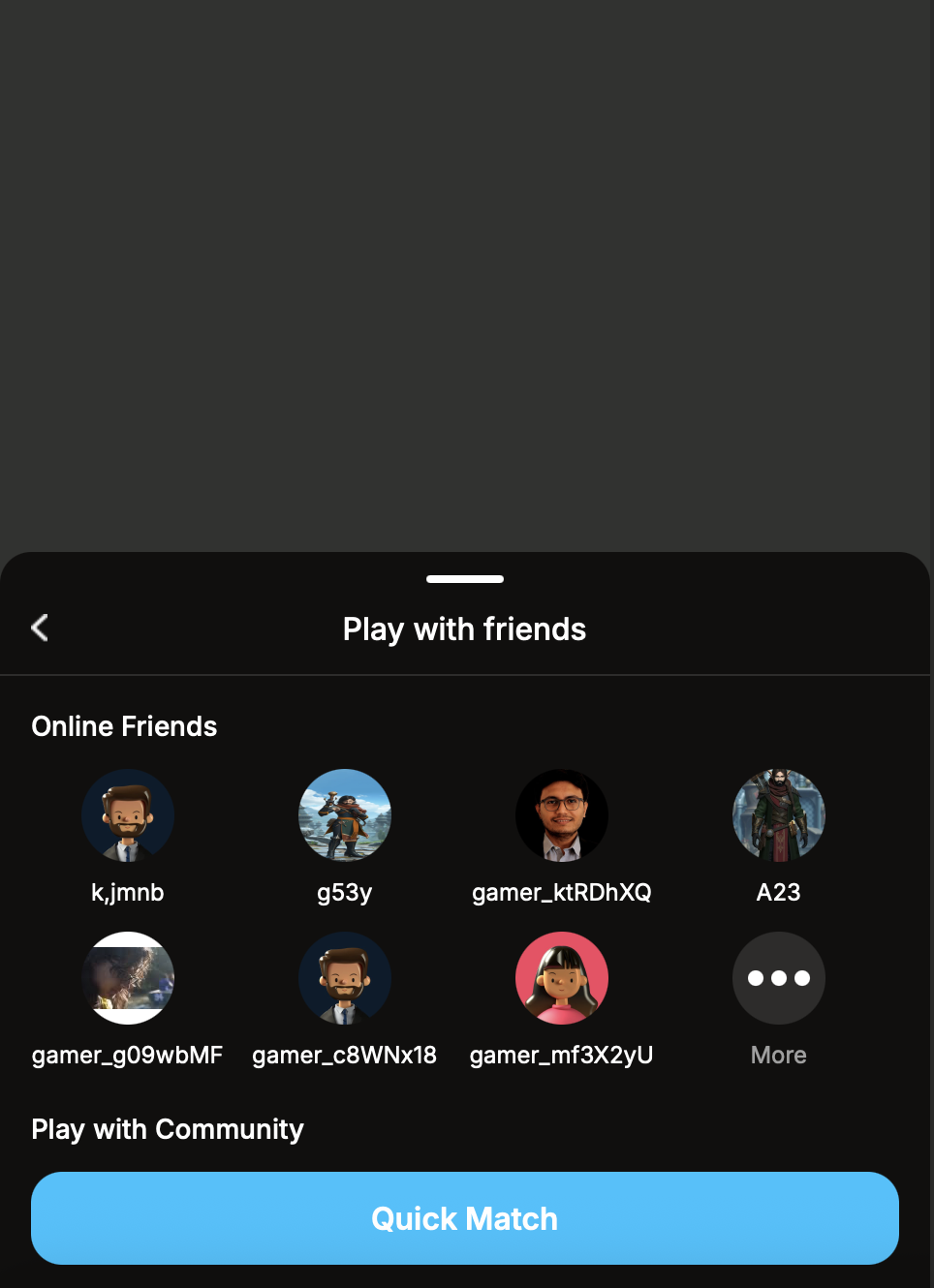Invite friend g53y to play

coord(345,815)
